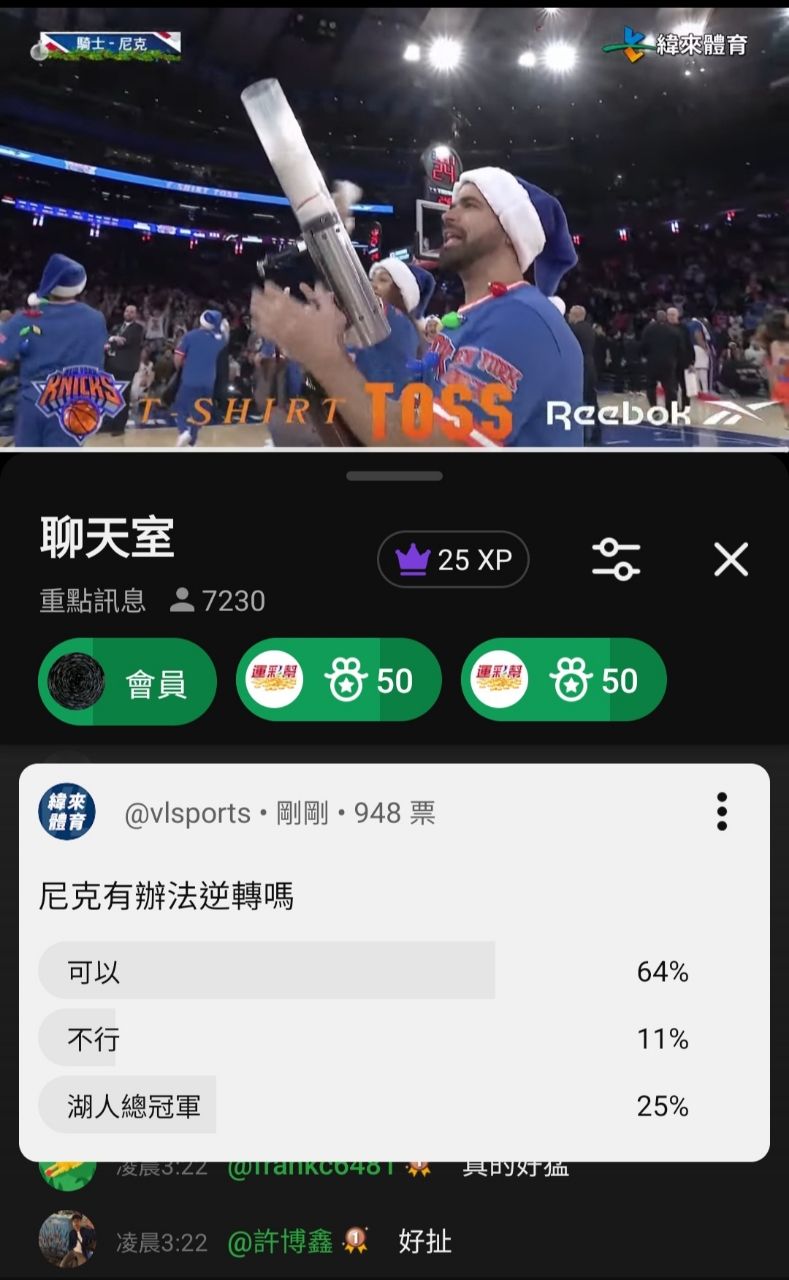This screenshot has width=789, height=1280.
Task: Open the 緯來體育 channel avatar in poll
Action: pos(67,812)
